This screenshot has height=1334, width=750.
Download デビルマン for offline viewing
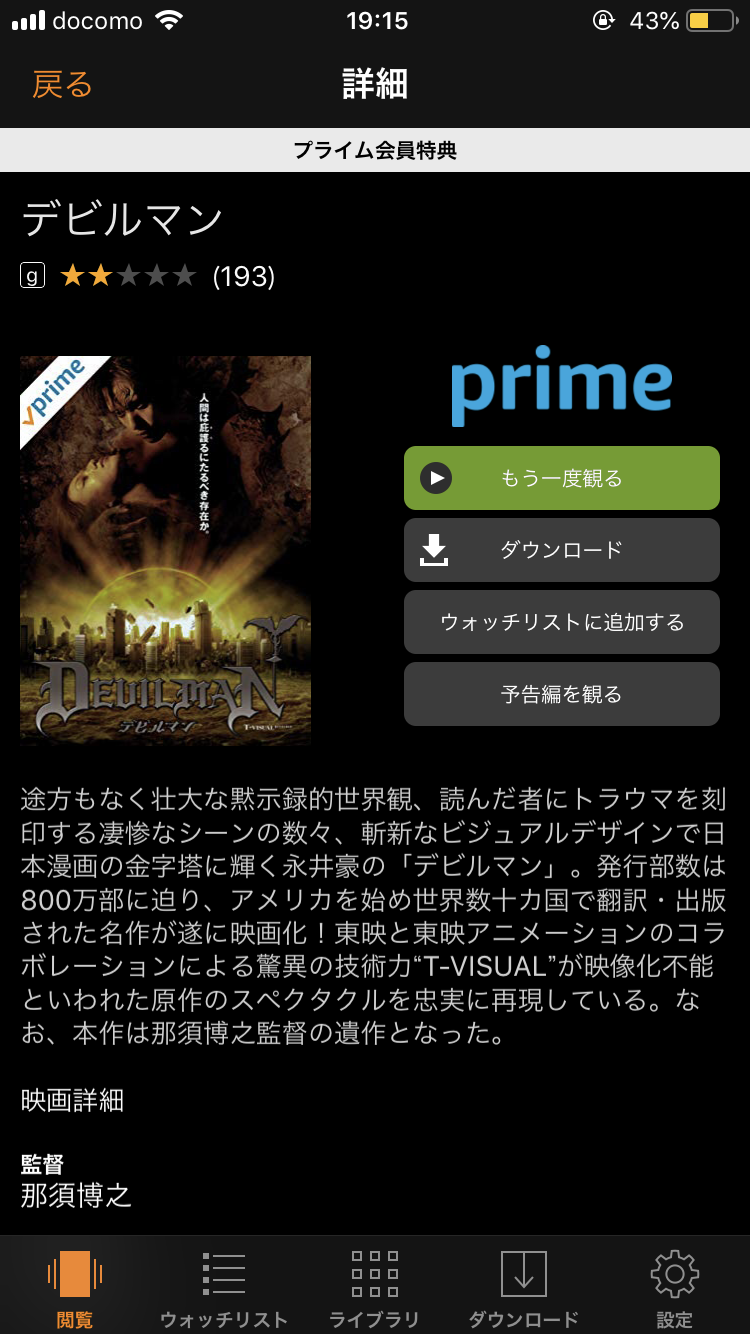(x=561, y=550)
